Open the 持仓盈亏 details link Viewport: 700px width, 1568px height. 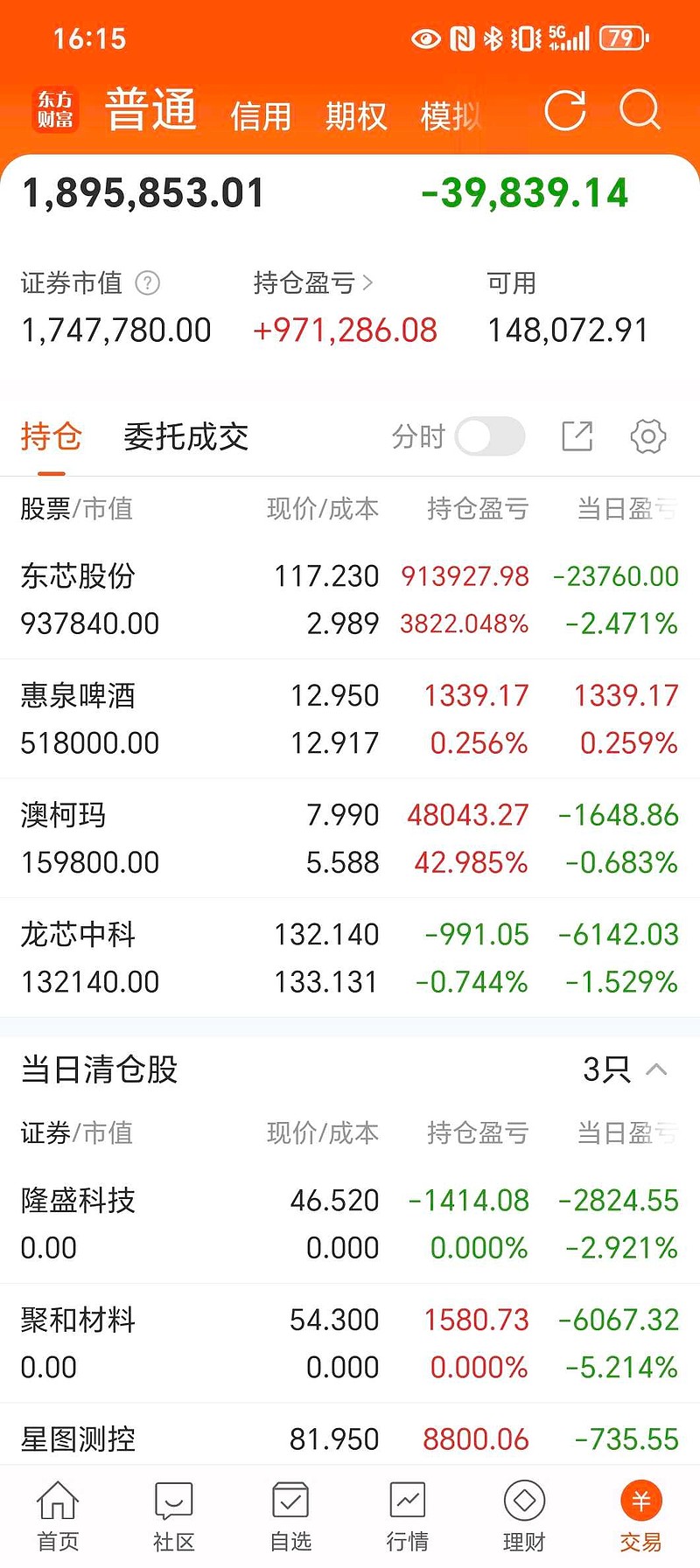point(313,283)
